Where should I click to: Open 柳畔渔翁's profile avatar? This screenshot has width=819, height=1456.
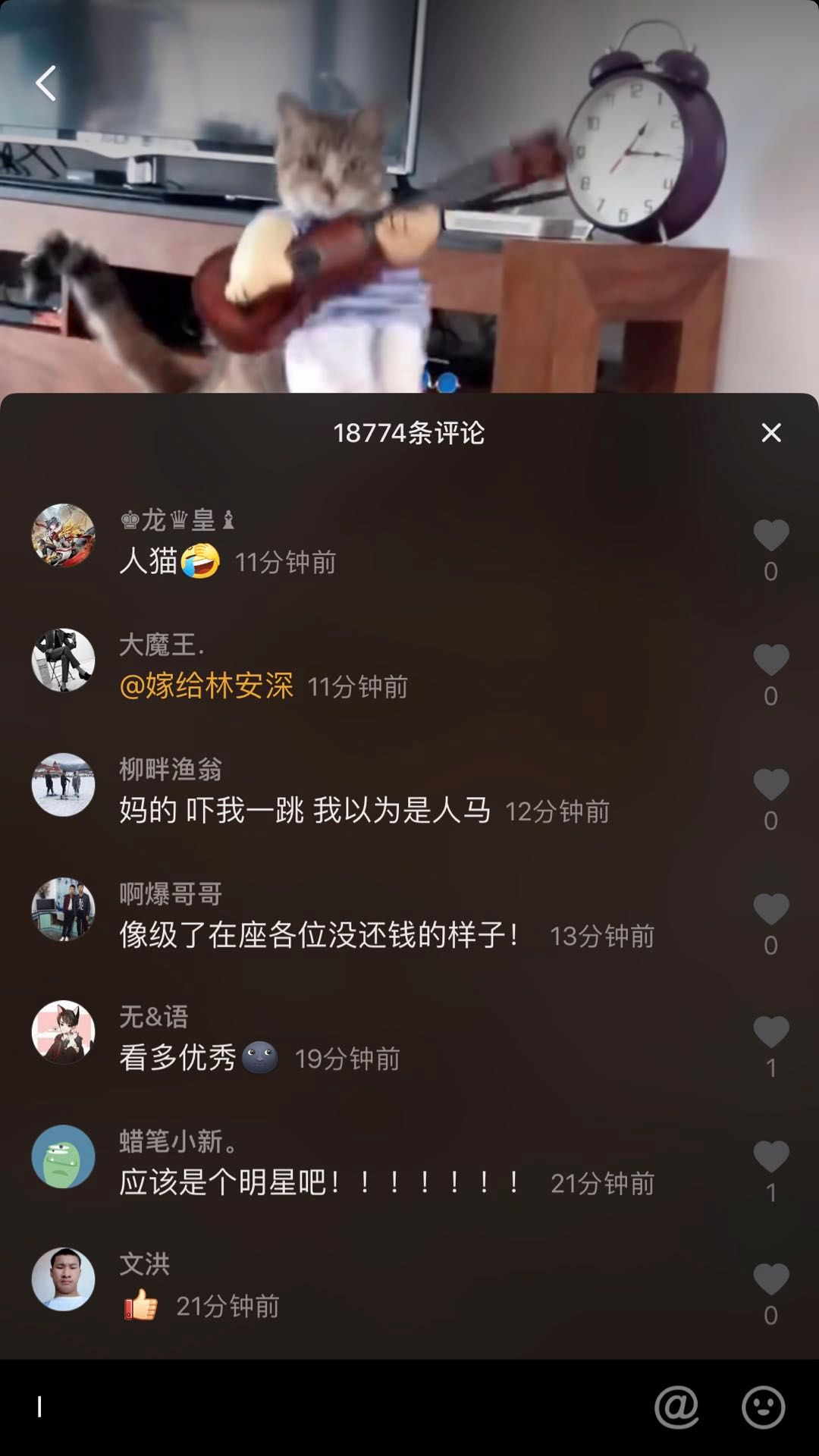tap(63, 784)
